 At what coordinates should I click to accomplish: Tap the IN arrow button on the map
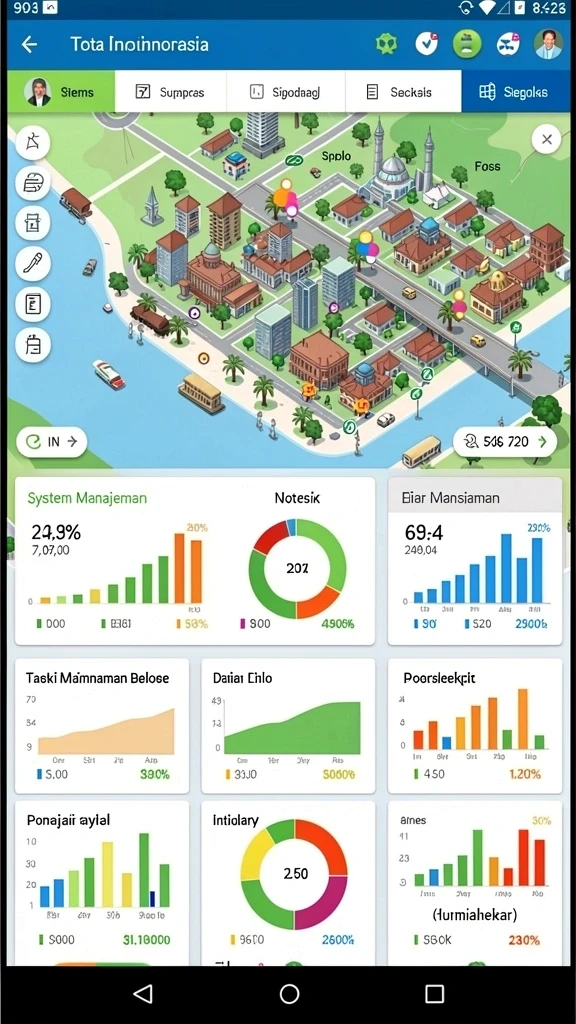click(x=52, y=441)
